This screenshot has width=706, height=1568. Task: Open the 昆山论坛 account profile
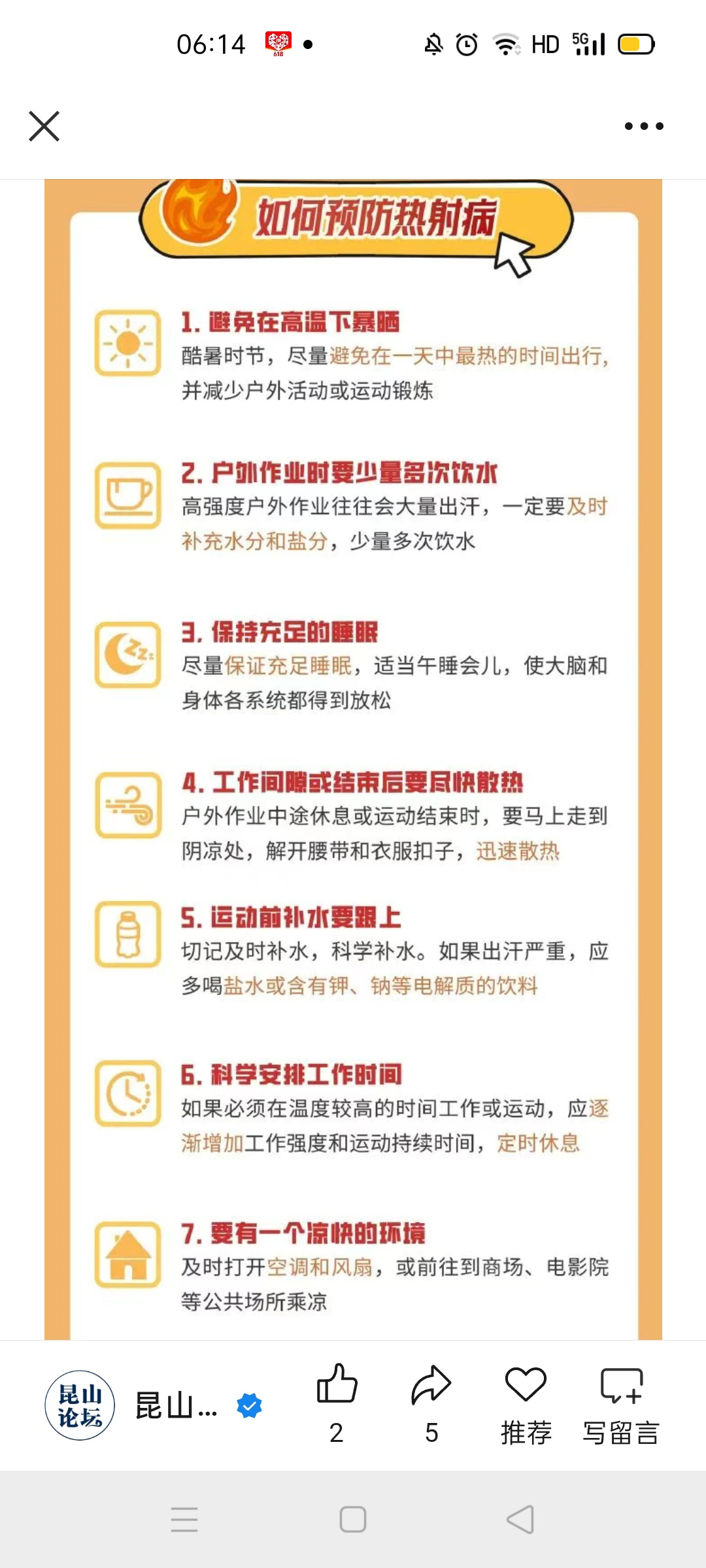[80, 1405]
